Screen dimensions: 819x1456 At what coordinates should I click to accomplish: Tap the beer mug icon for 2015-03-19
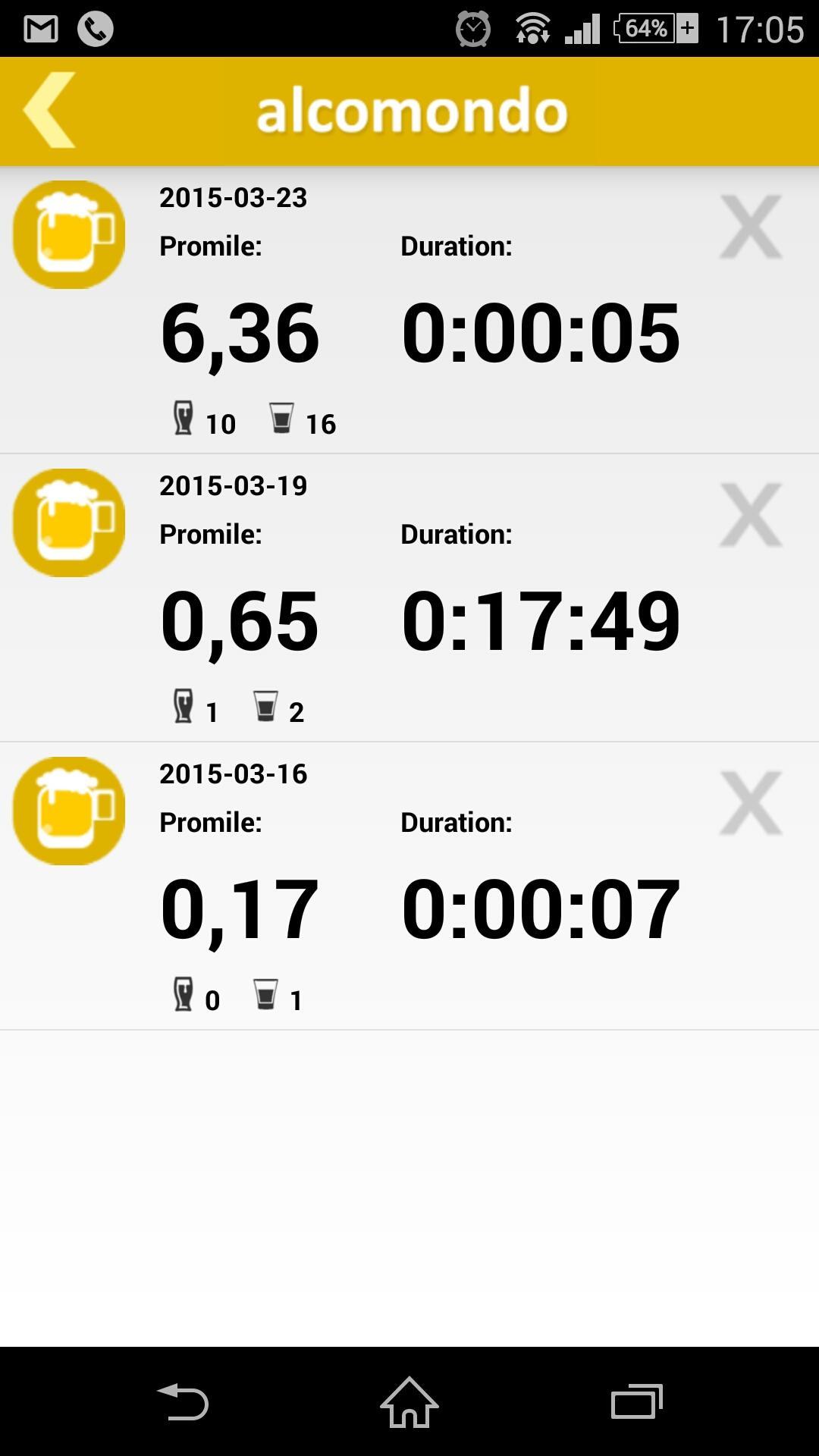67,522
